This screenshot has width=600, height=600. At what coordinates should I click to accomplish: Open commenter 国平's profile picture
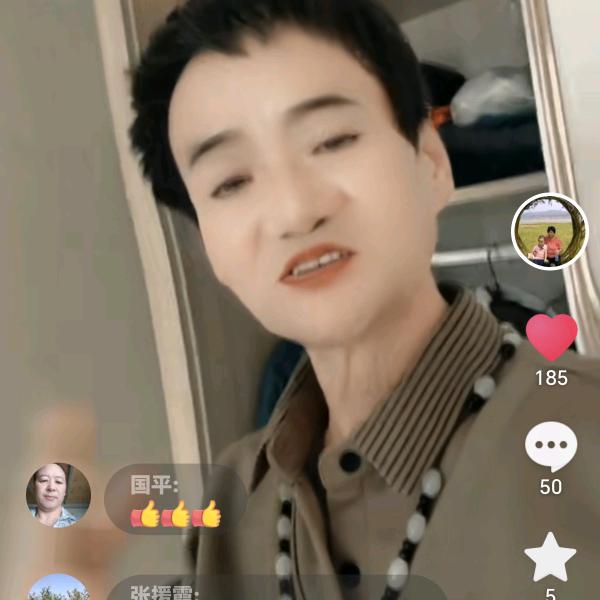(x=58, y=495)
